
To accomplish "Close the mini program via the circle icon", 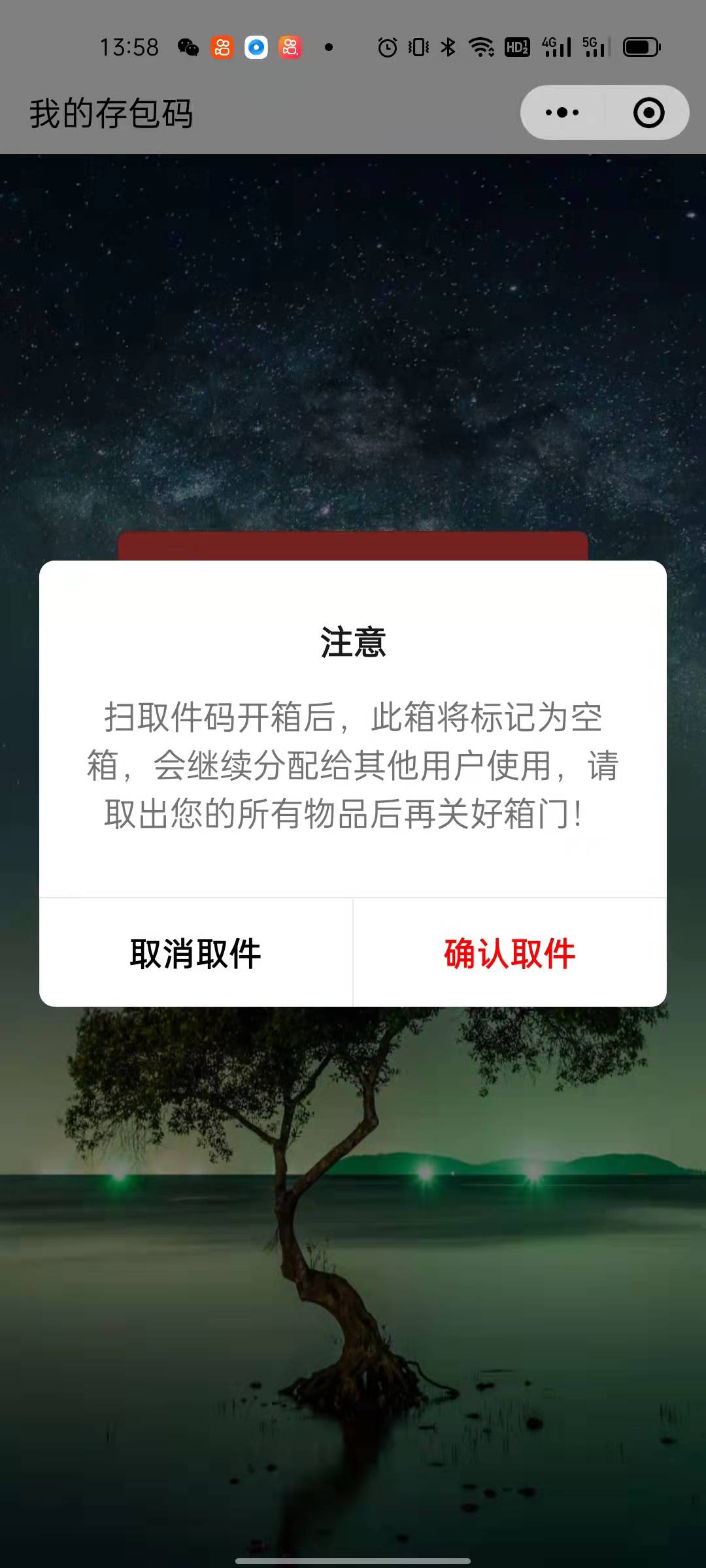I will click(x=648, y=113).
